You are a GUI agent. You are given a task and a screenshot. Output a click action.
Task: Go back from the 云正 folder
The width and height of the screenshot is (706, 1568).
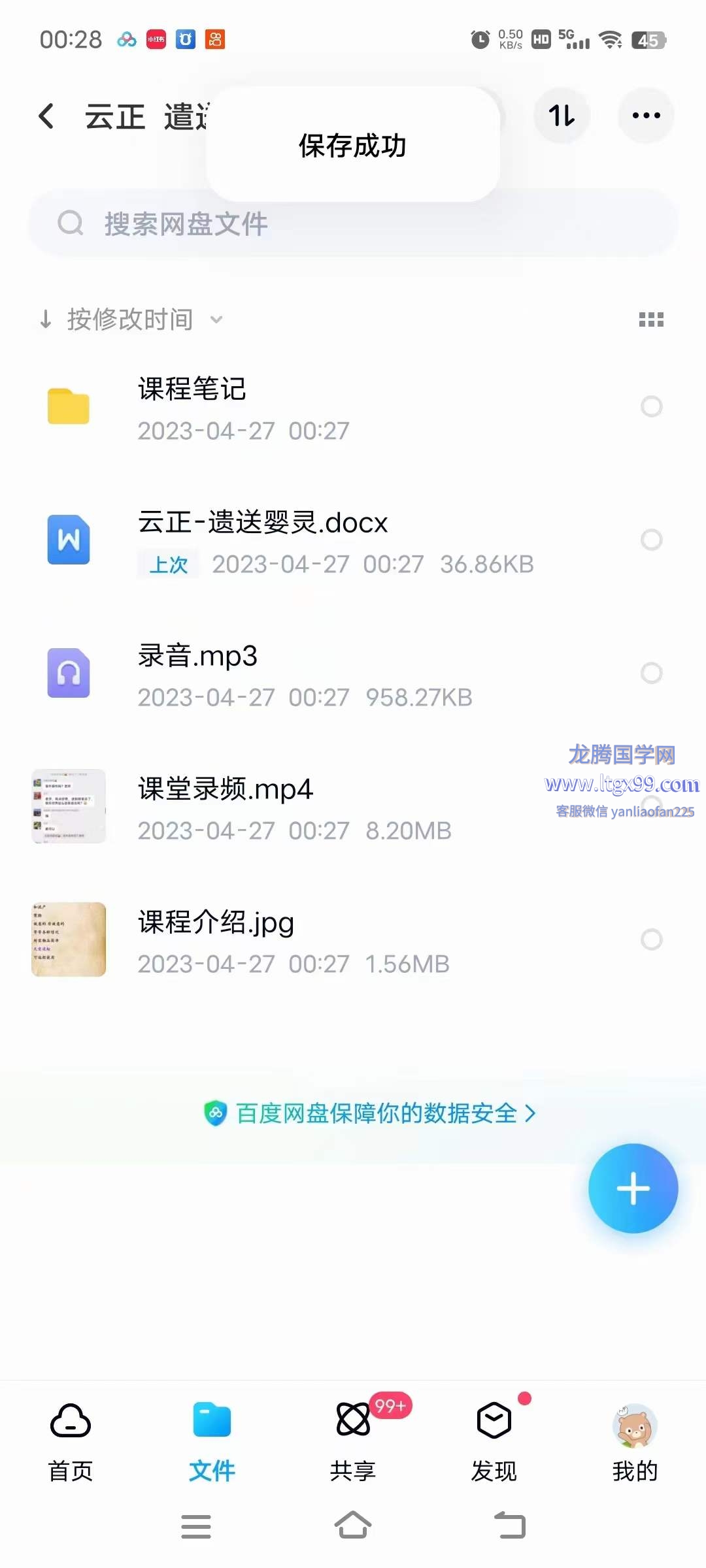(x=46, y=116)
